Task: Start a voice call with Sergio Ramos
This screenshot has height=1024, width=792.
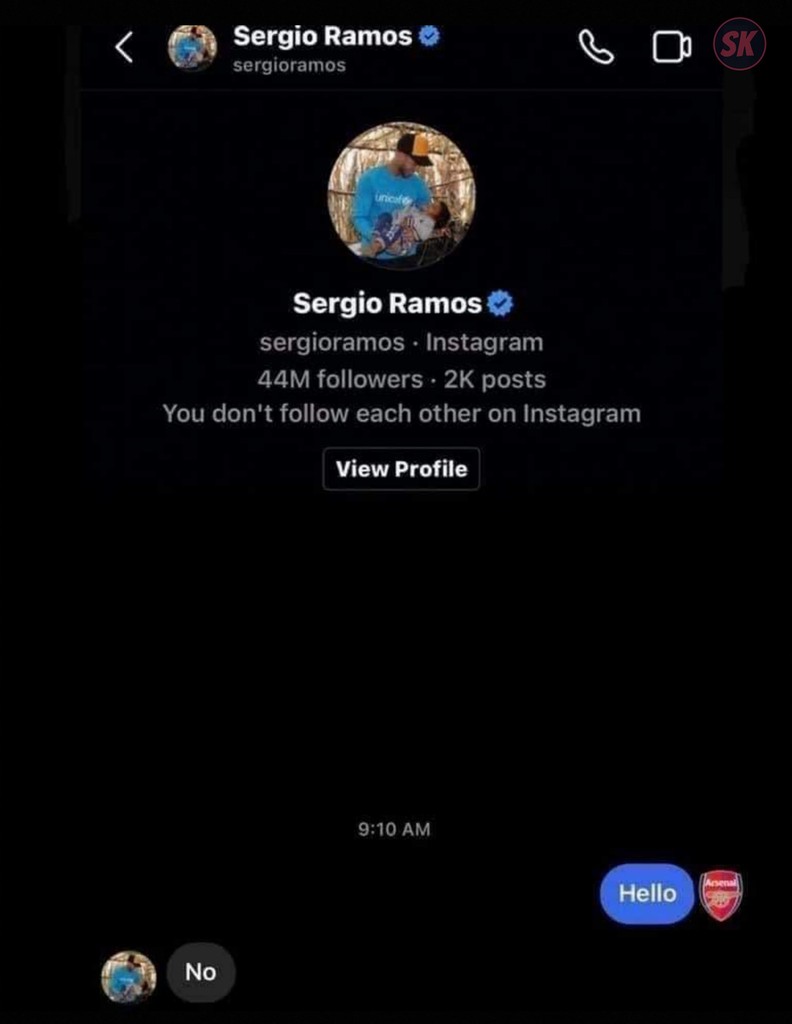Action: [596, 47]
